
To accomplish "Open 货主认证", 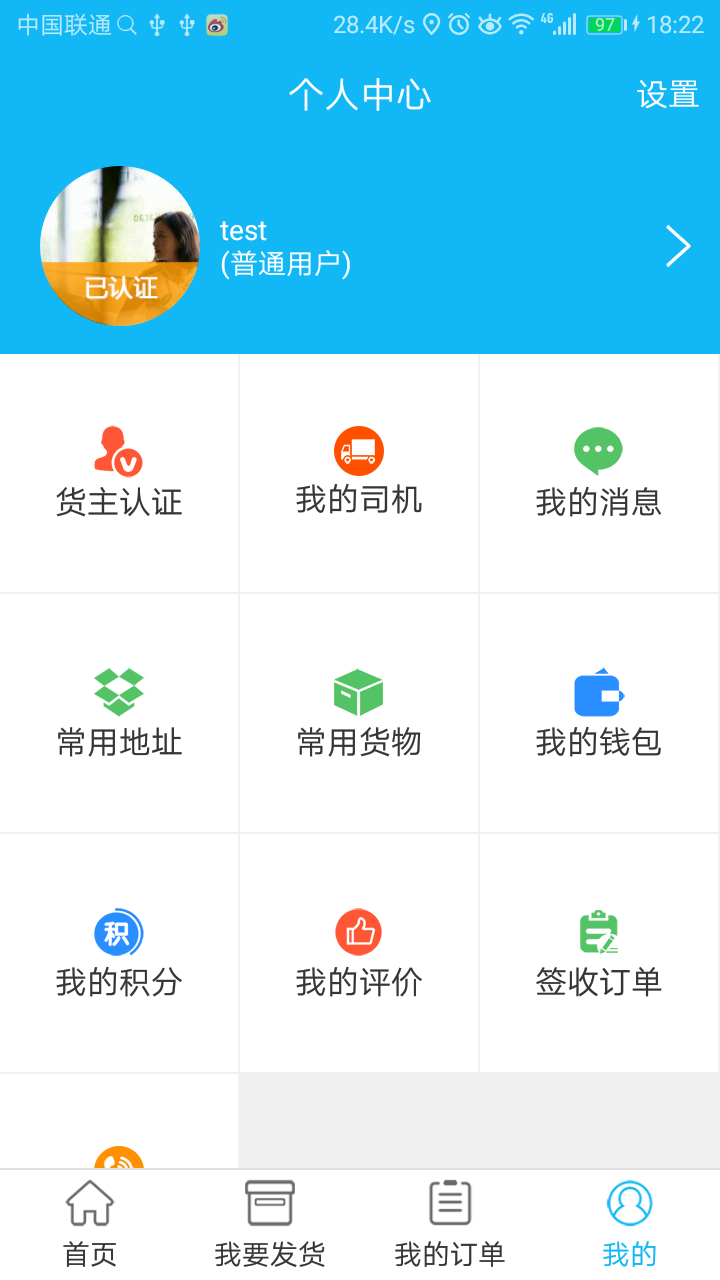I will click(119, 473).
